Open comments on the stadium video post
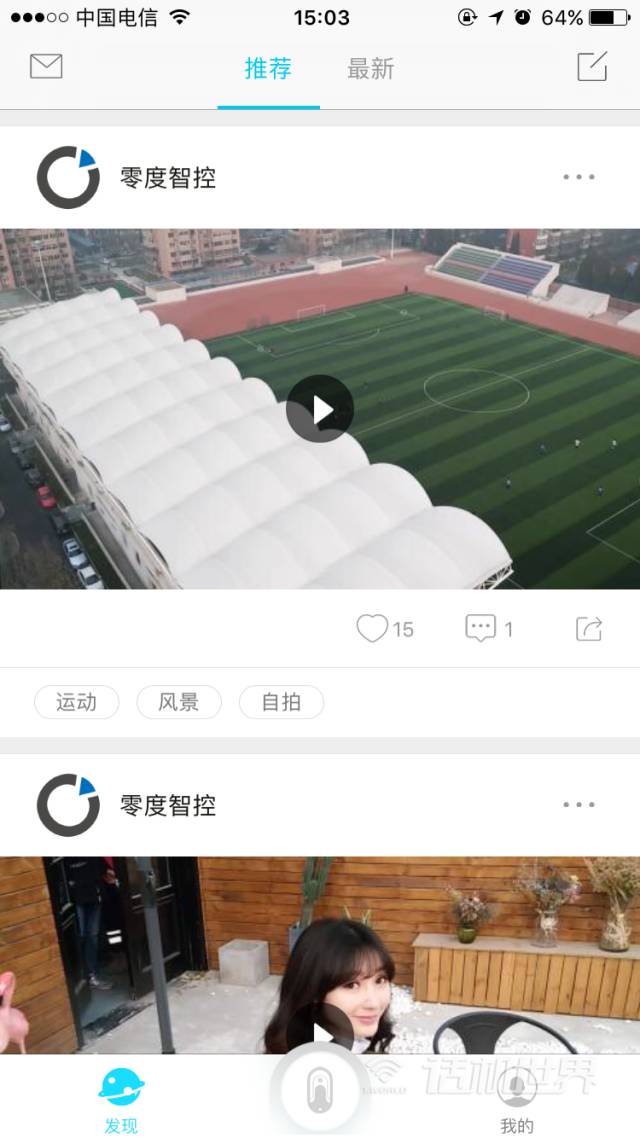 coord(481,628)
